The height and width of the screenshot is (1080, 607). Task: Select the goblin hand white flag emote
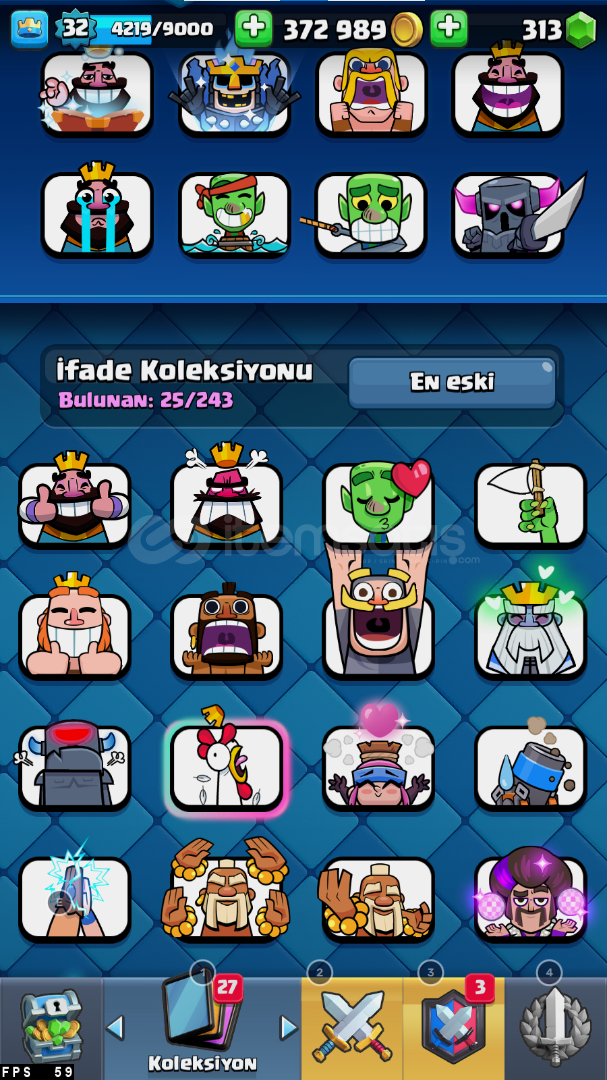(530, 504)
